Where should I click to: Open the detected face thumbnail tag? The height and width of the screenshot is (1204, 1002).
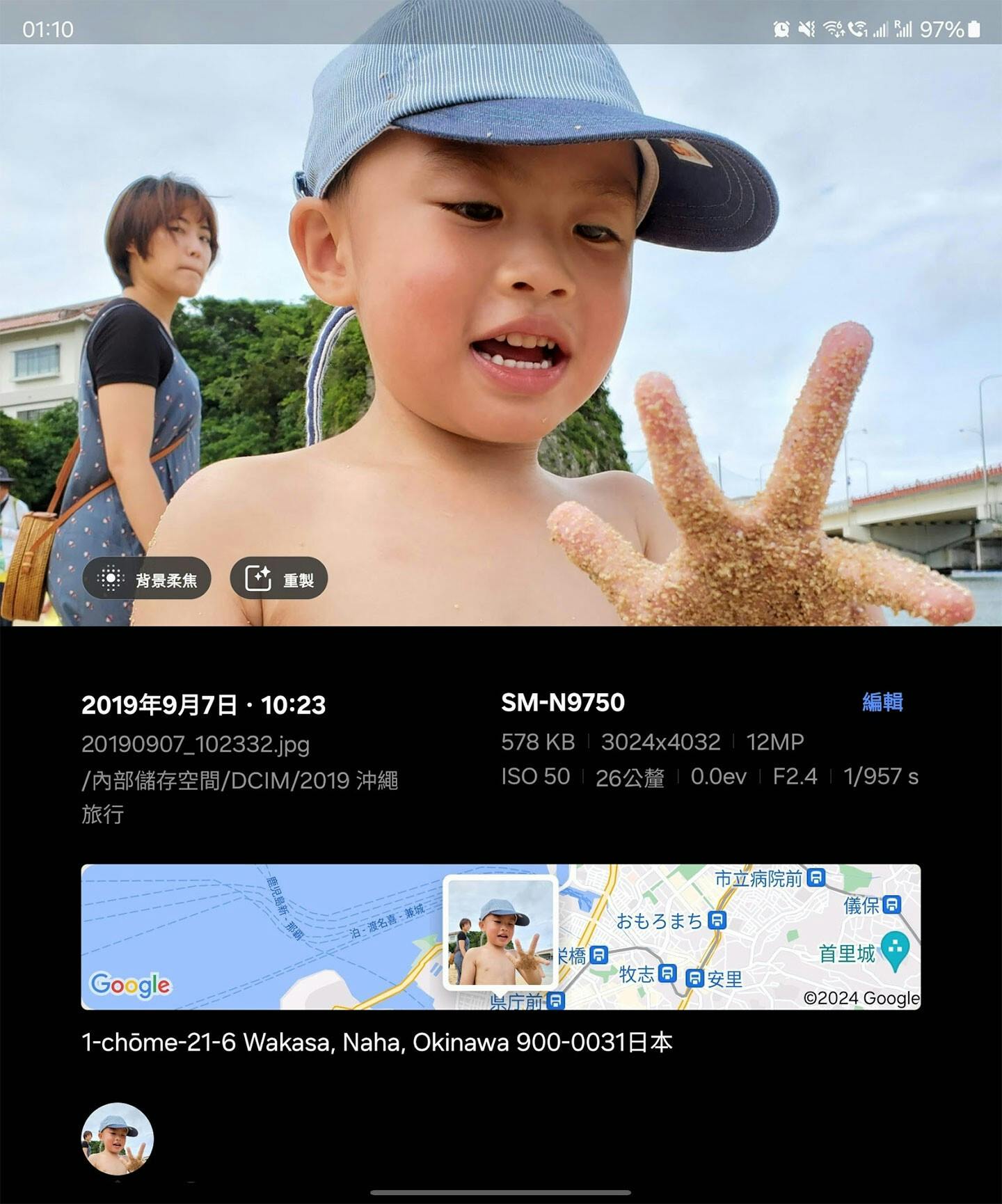tap(118, 1139)
